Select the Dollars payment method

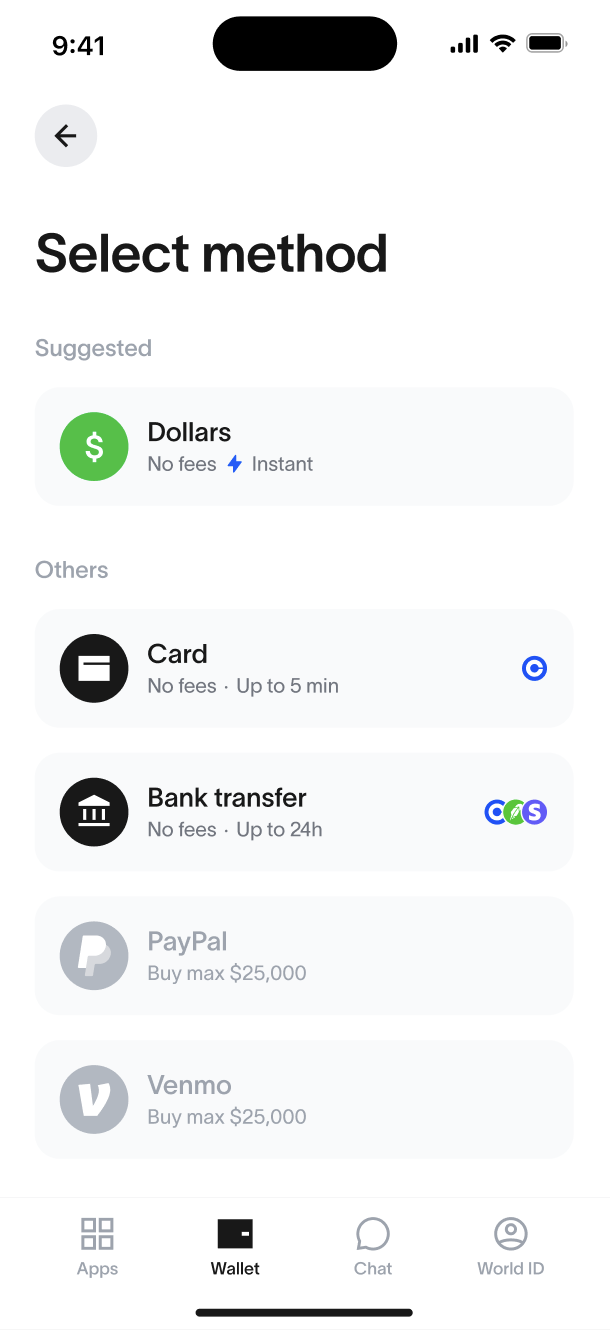click(304, 447)
